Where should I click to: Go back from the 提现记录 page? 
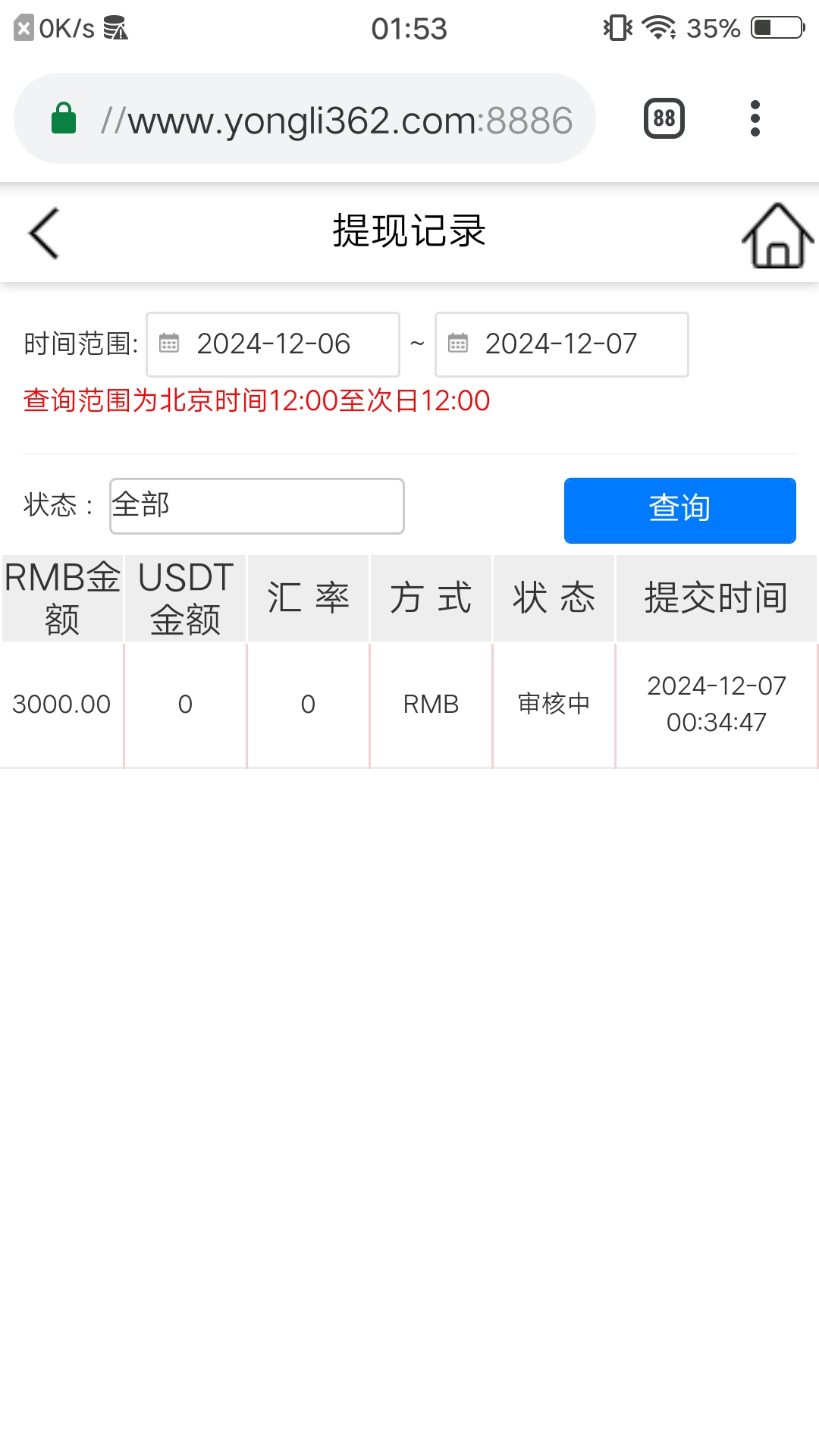44,233
